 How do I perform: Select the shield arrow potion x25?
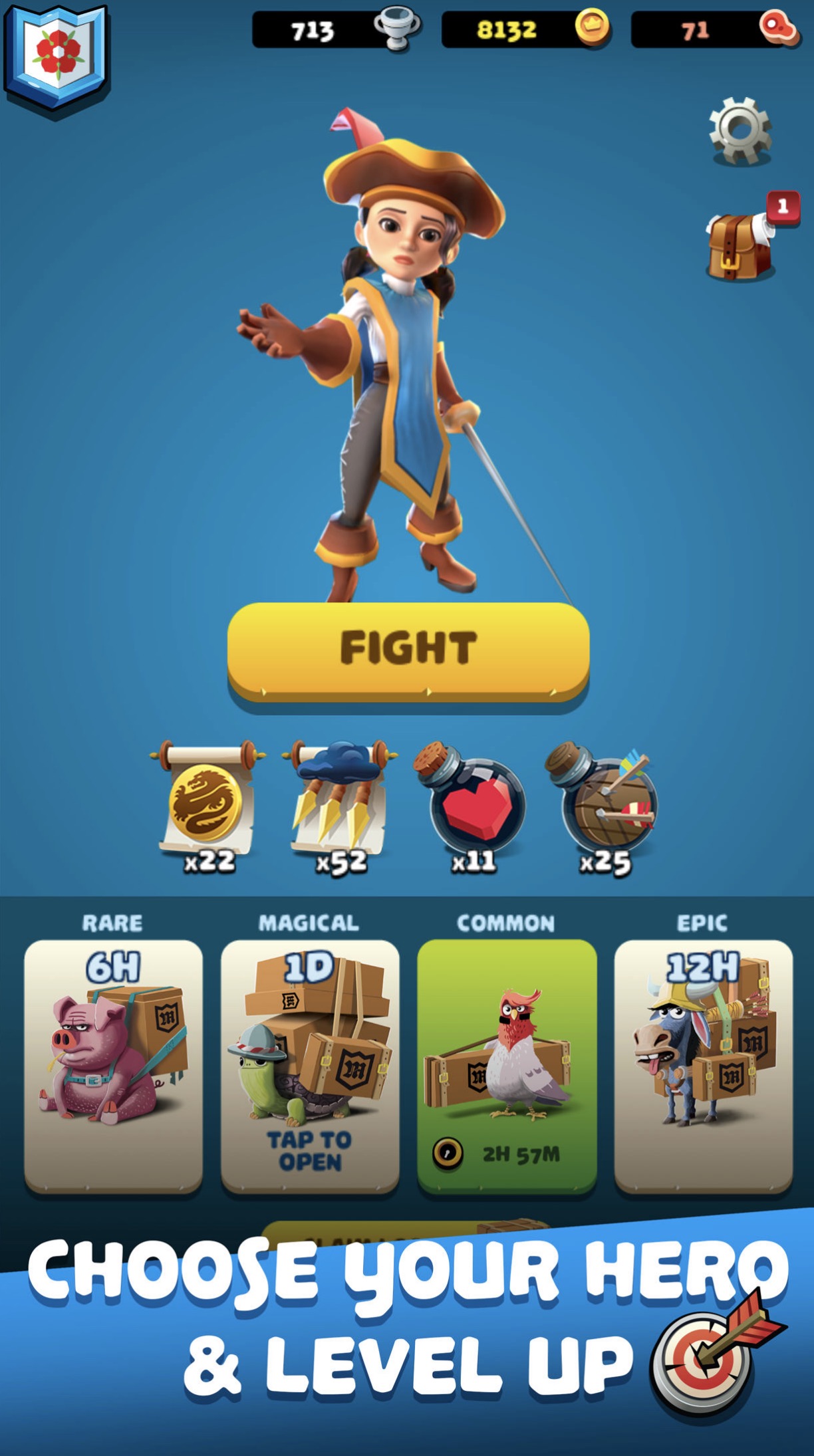[x=603, y=806]
